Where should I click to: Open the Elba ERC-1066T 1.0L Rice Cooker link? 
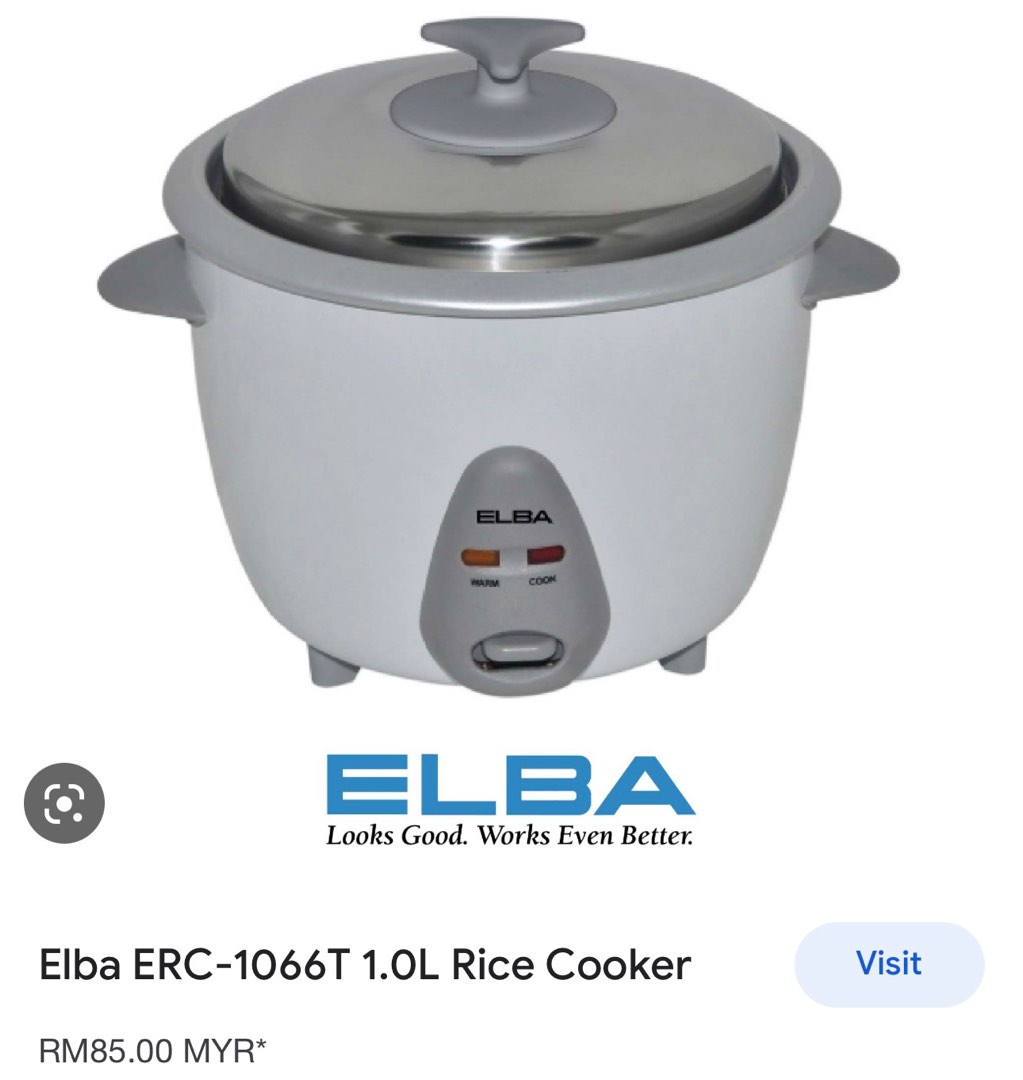pyautogui.click(x=366, y=964)
